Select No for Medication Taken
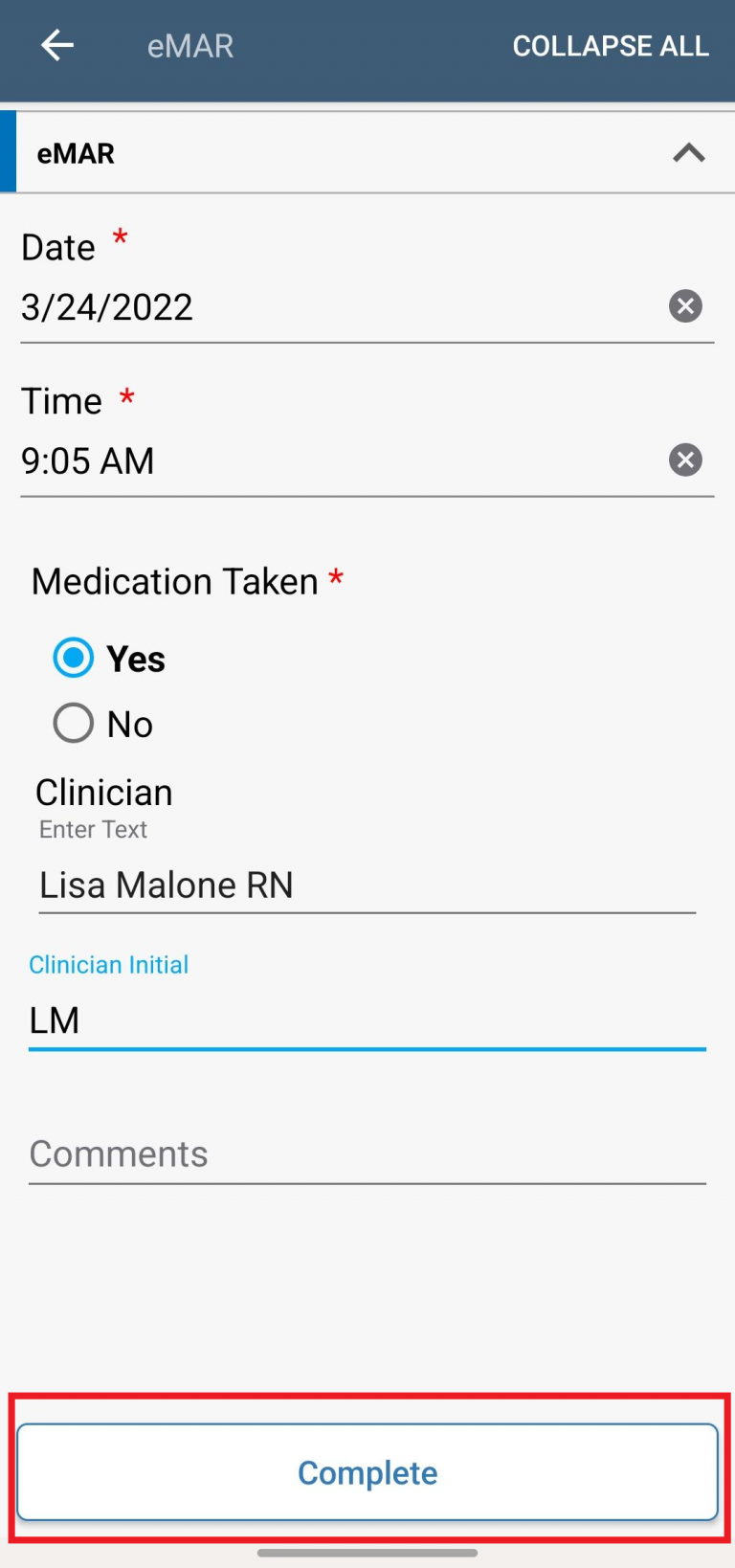This screenshot has width=735, height=1568. point(73,723)
